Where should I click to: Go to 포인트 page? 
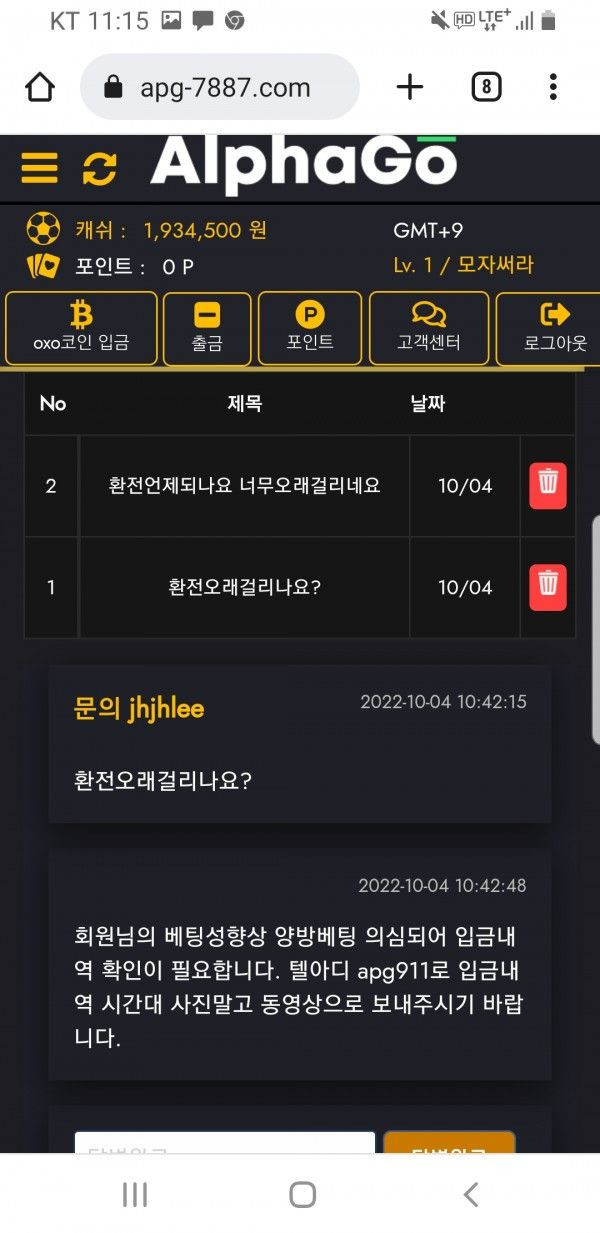(310, 328)
